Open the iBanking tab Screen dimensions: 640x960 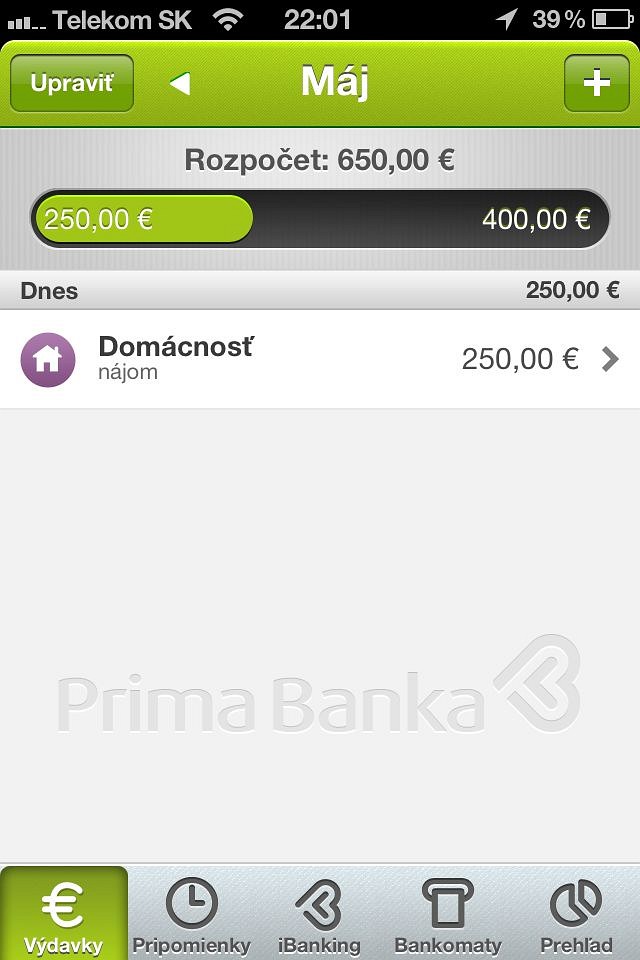pyautogui.click(x=319, y=914)
